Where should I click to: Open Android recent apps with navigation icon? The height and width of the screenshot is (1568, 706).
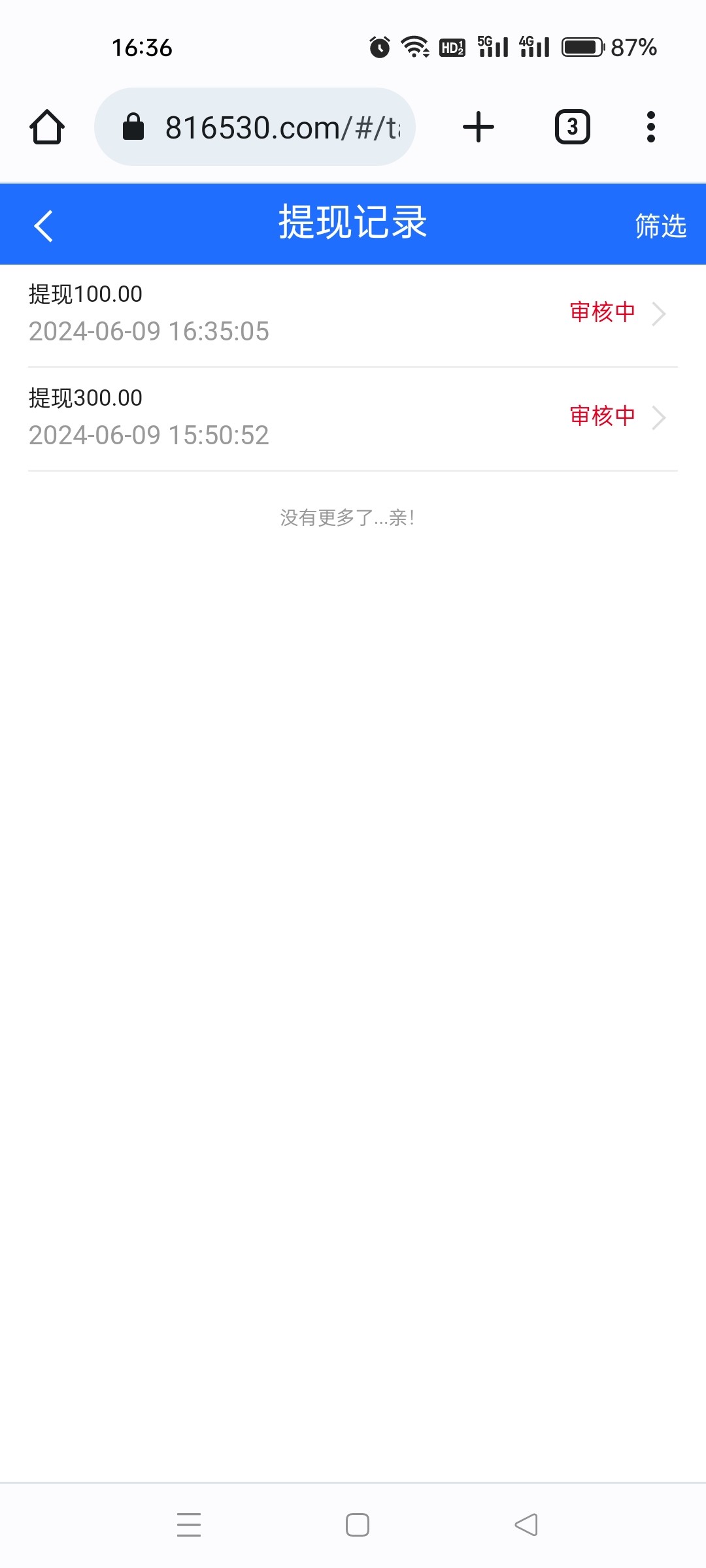pyautogui.click(x=188, y=1525)
